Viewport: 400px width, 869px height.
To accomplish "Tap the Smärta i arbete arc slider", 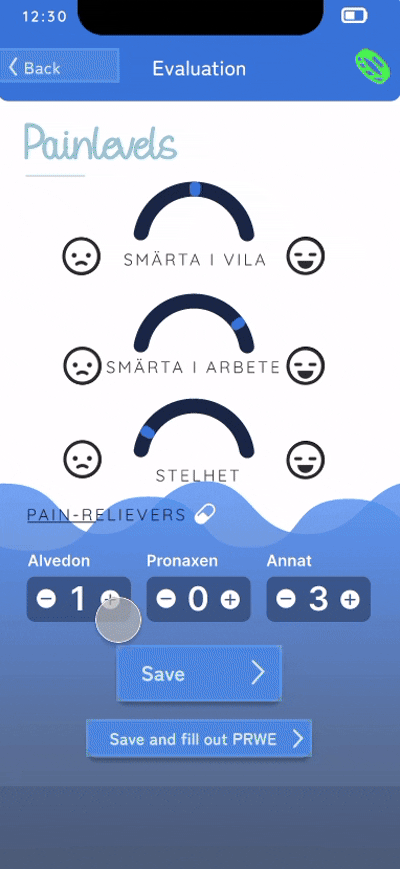I will point(194,323).
